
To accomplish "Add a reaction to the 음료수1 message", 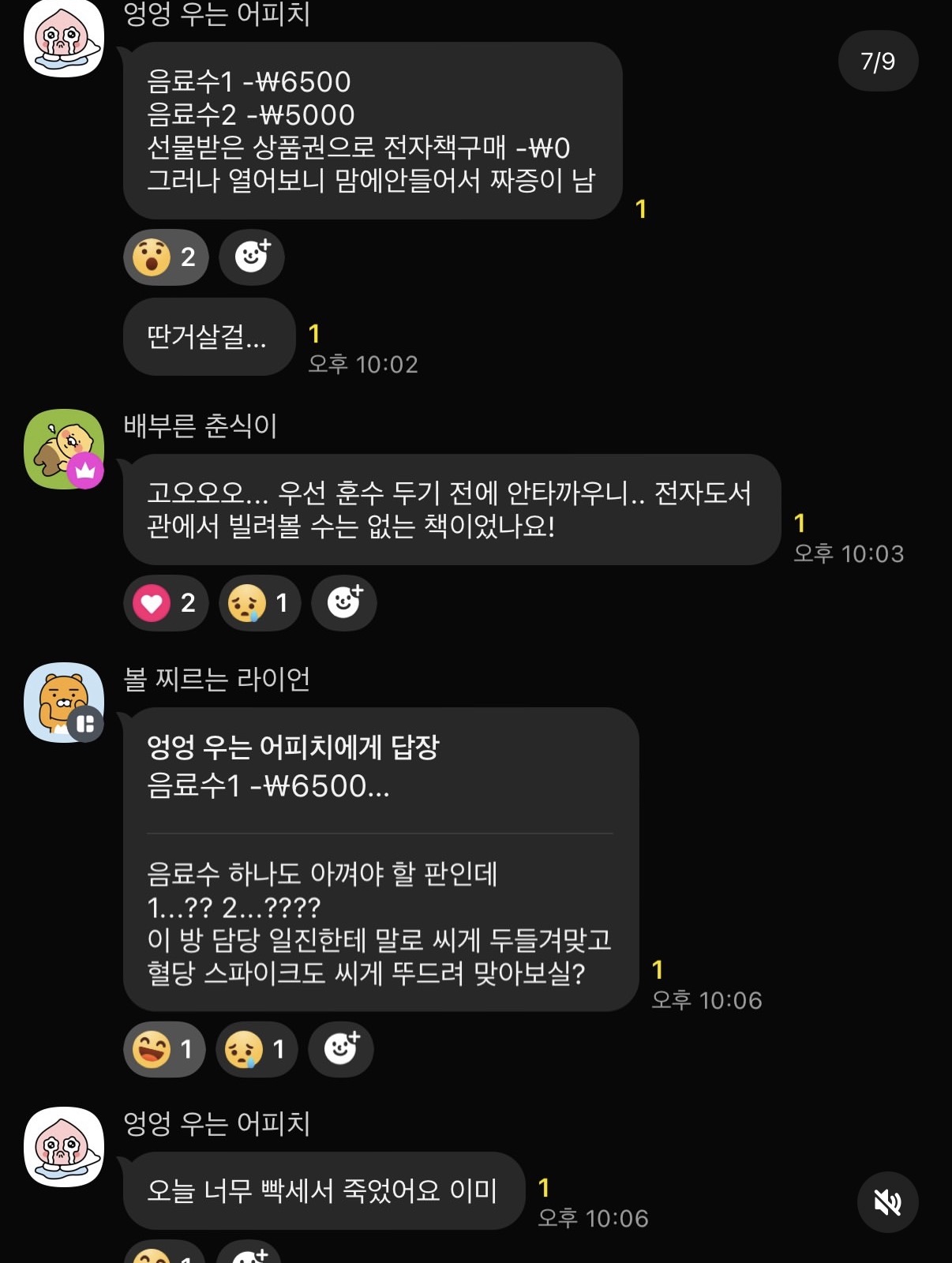I will point(252,257).
